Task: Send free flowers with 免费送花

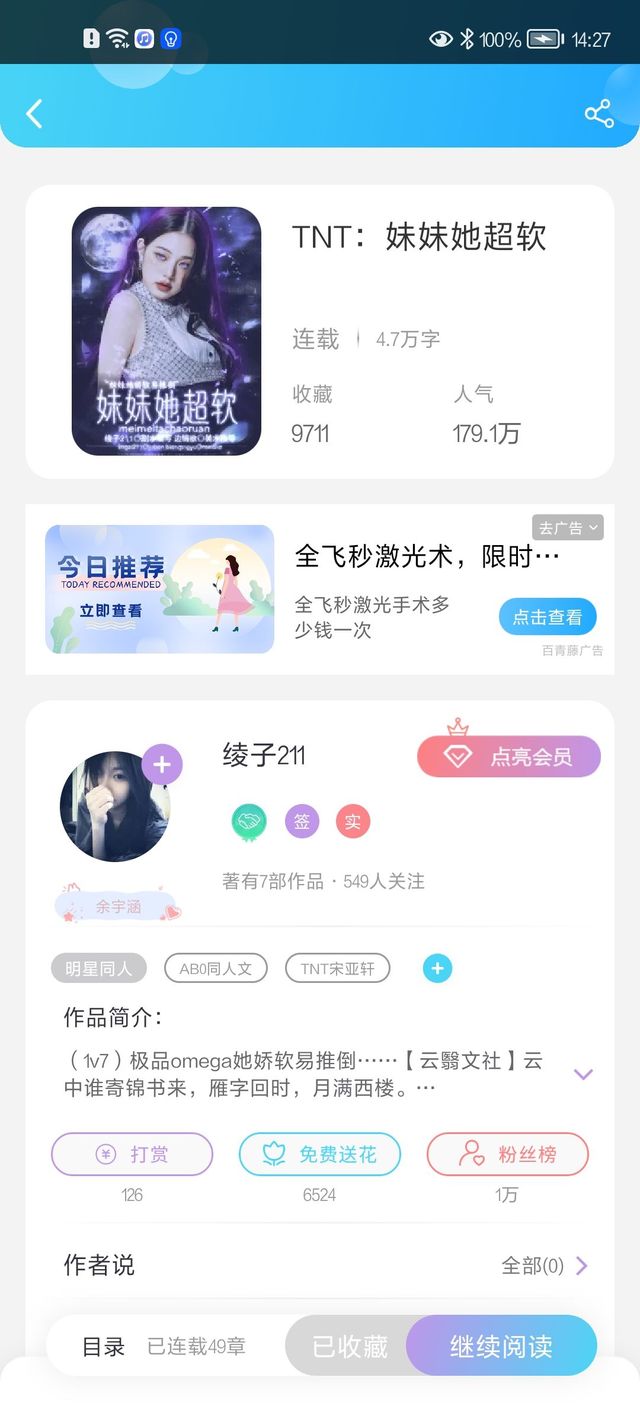Action: (319, 1154)
